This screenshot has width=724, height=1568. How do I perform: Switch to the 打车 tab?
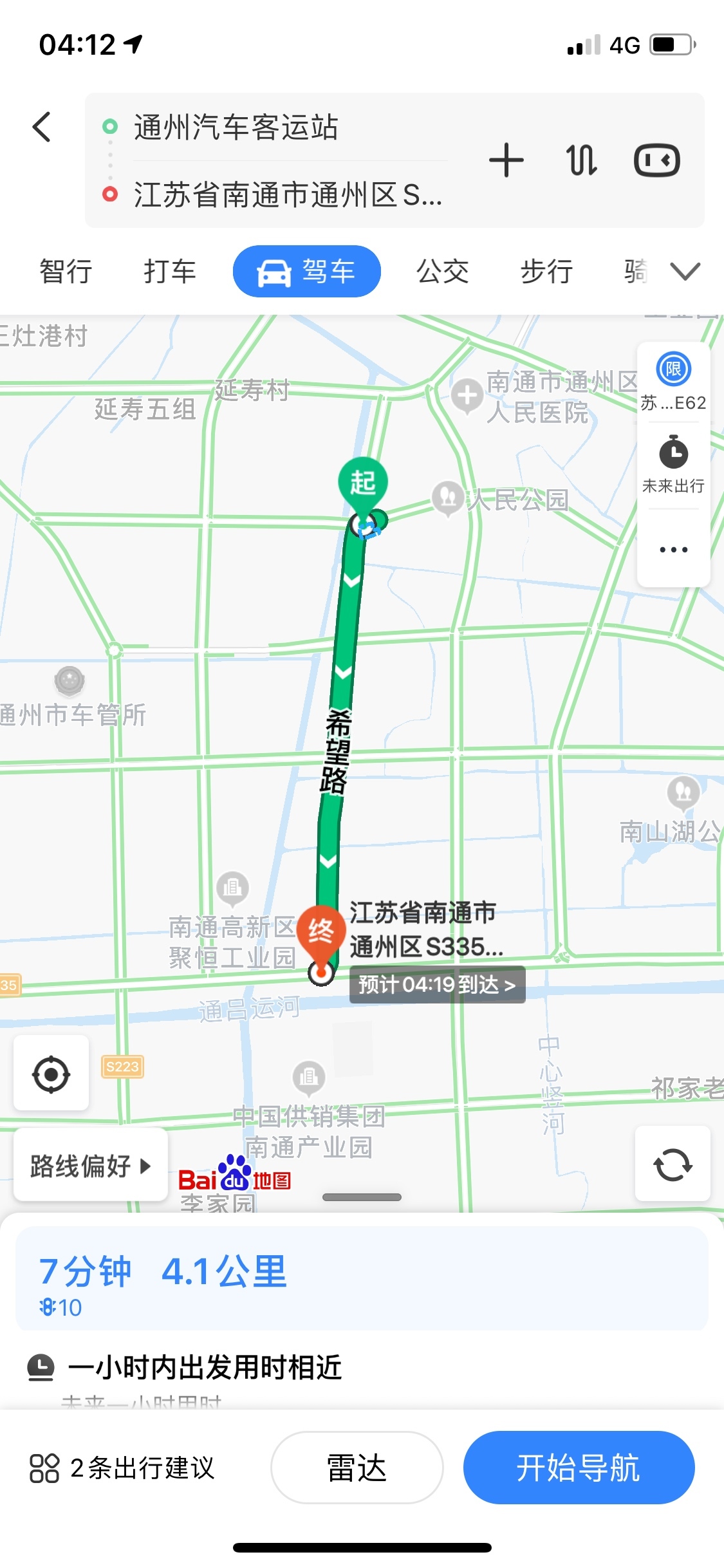[170, 271]
